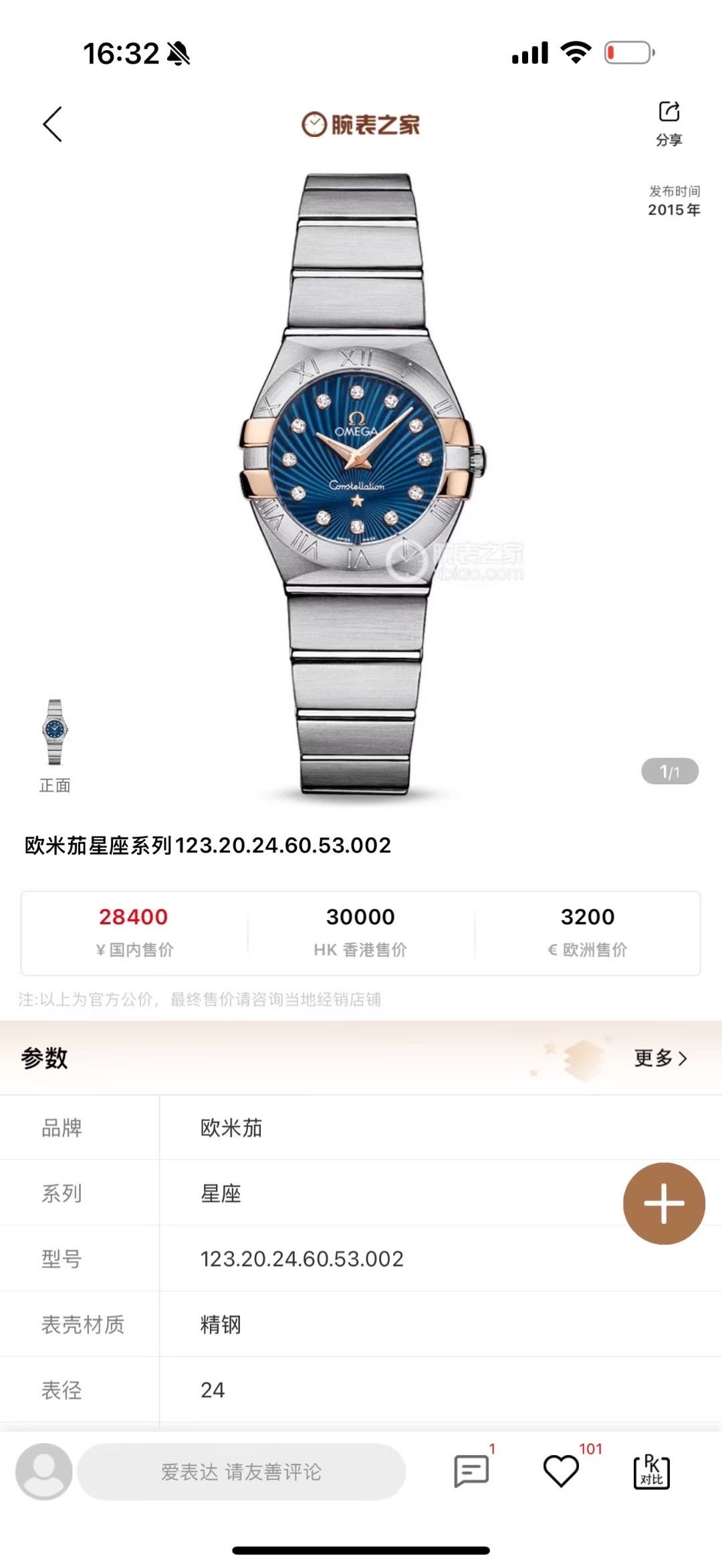Image resolution: width=722 pixels, height=1568 pixels.
Task: Open the large watch photo
Action: [x=361, y=481]
